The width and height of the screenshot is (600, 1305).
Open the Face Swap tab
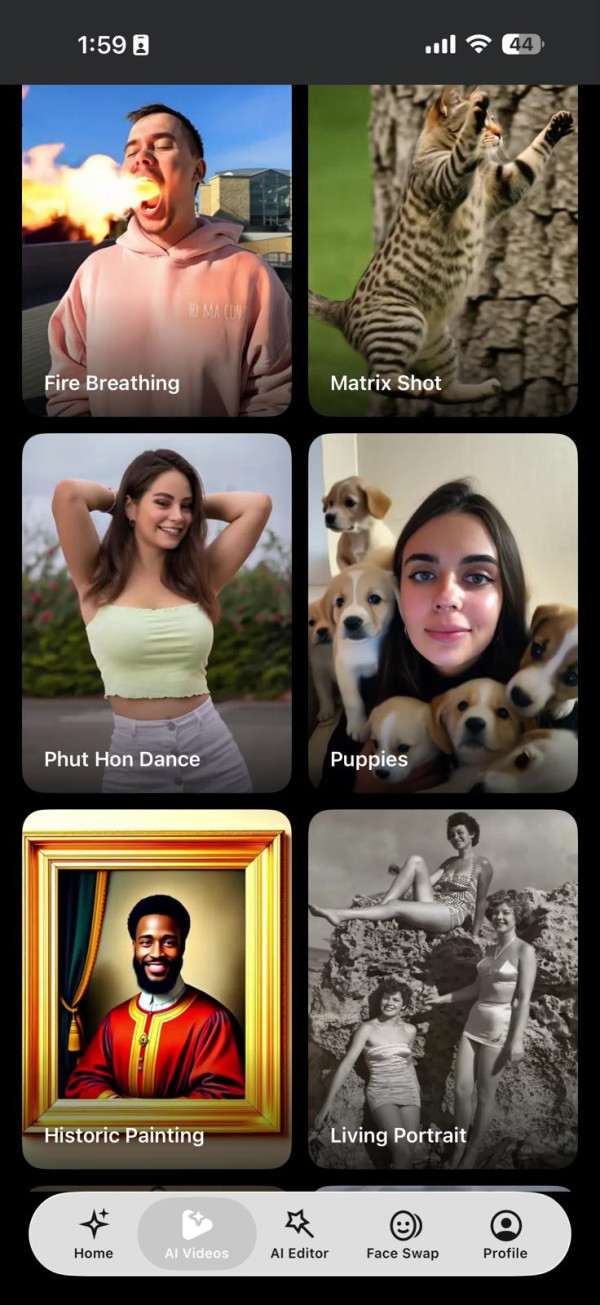click(404, 1234)
